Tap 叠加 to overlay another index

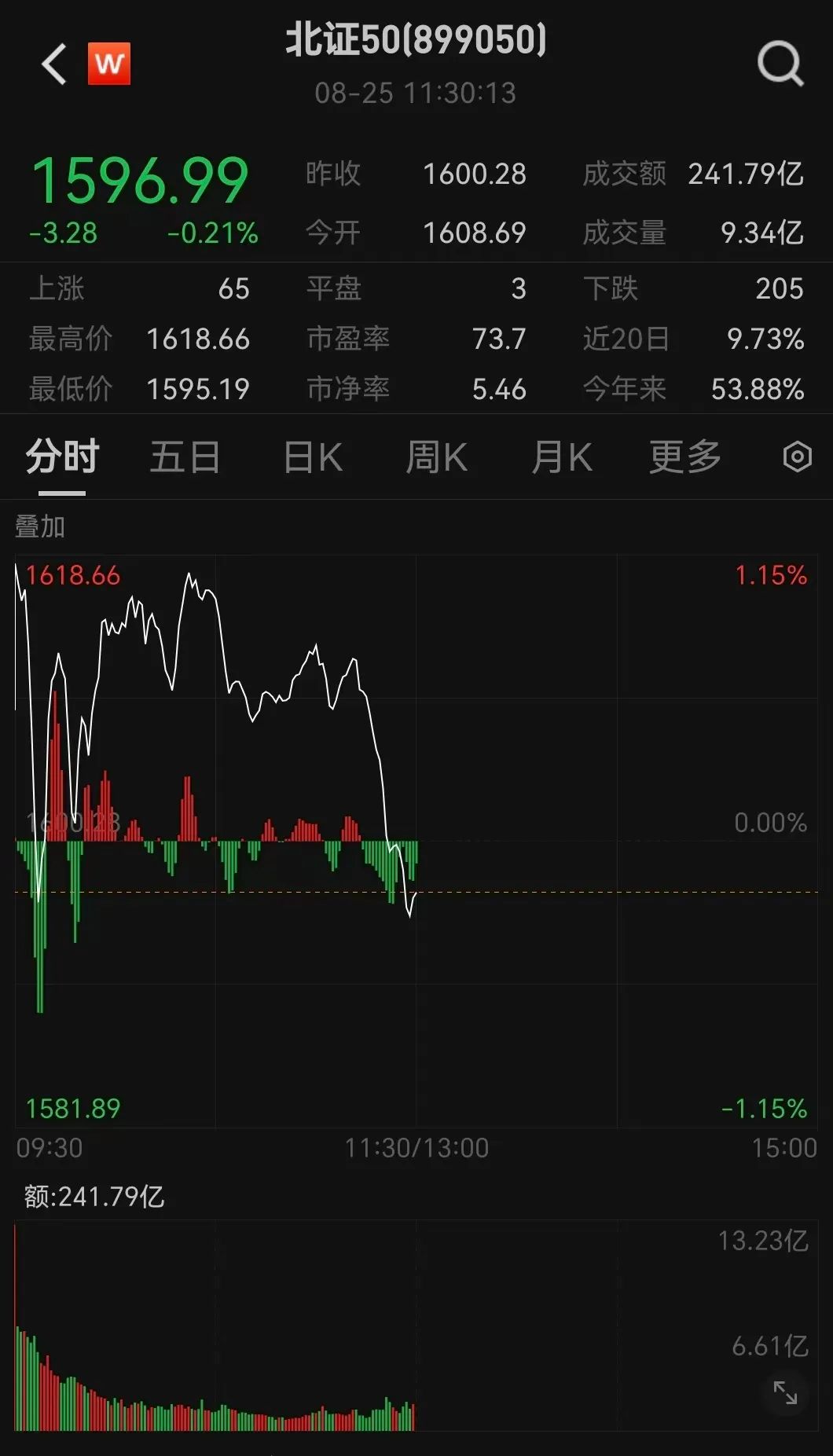[x=40, y=526]
